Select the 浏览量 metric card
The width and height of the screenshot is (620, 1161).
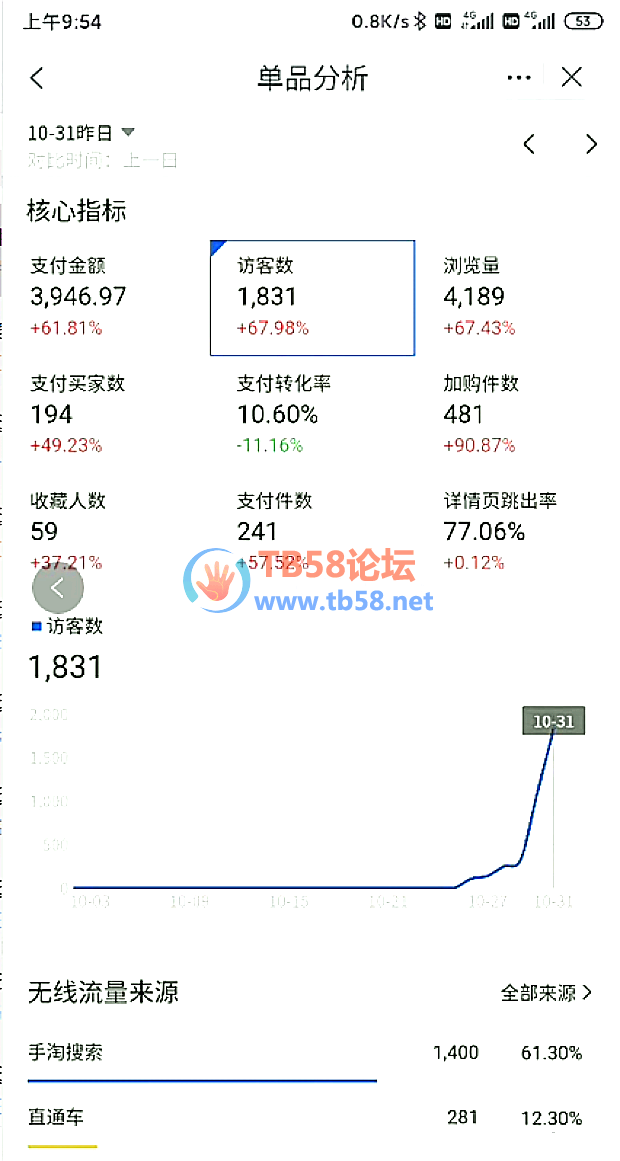[x=515, y=296]
